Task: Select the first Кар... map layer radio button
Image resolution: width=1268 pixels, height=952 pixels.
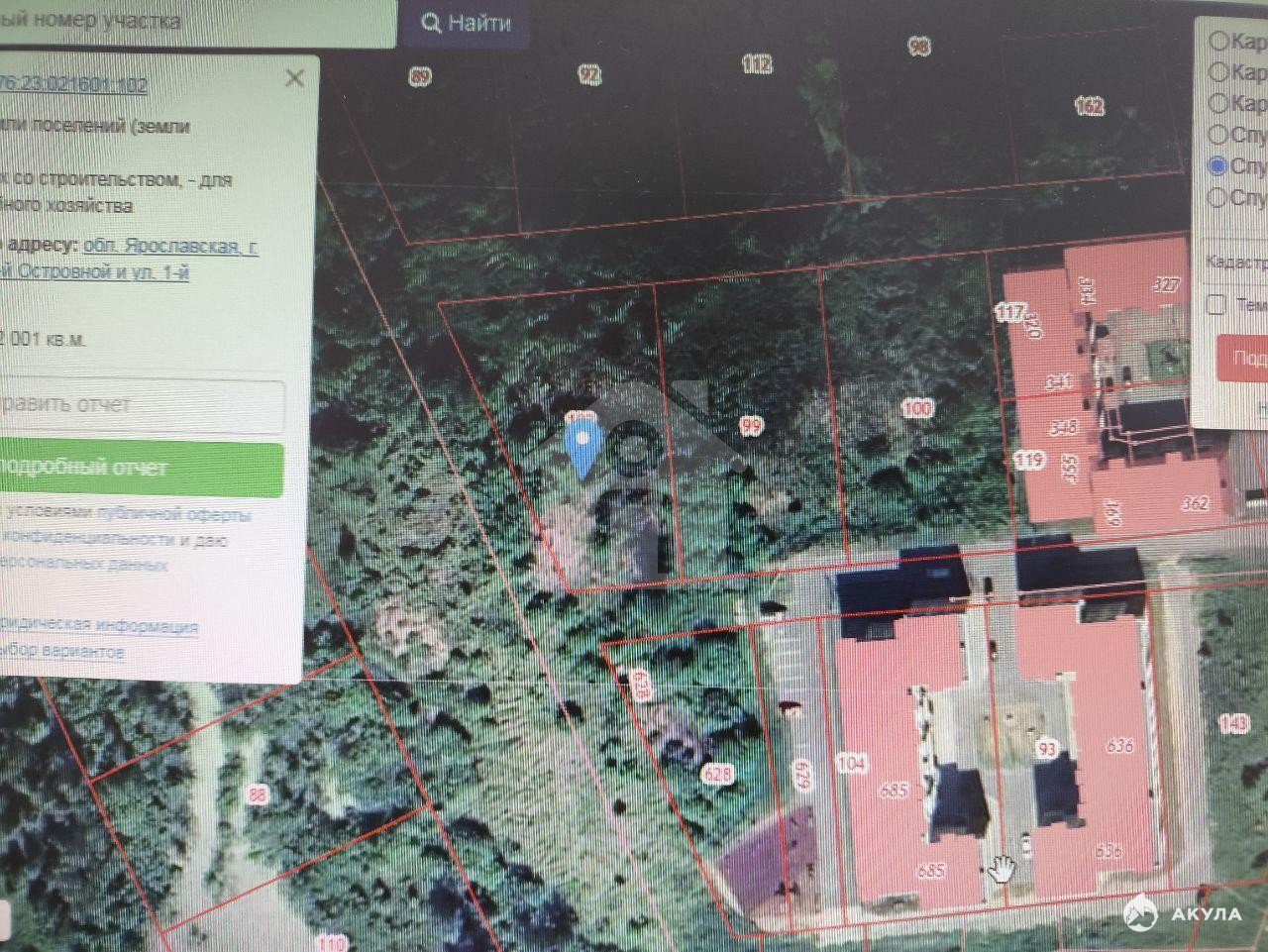Action: pyautogui.click(x=1219, y=41)
